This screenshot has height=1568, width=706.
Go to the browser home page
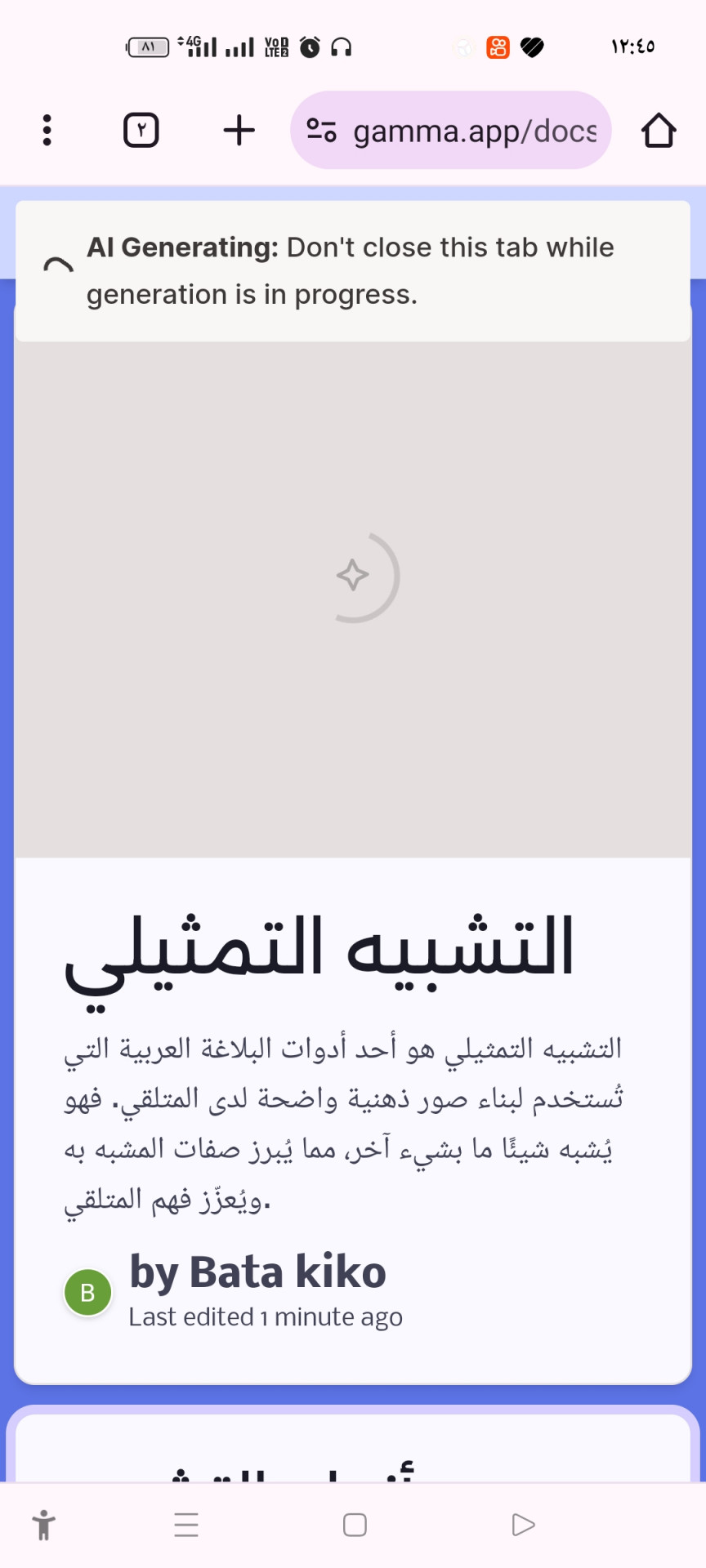coord(658,131)
